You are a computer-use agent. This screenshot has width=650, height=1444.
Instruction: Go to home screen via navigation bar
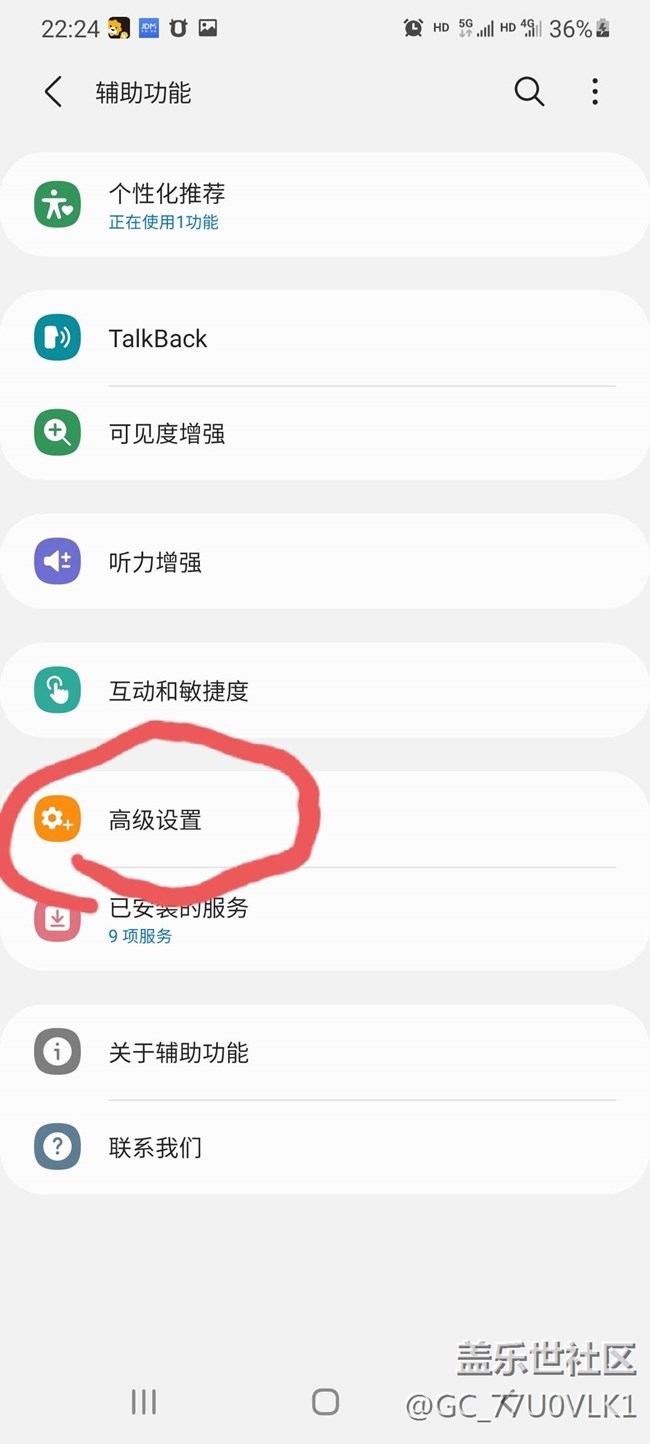tap(325, 1402)
